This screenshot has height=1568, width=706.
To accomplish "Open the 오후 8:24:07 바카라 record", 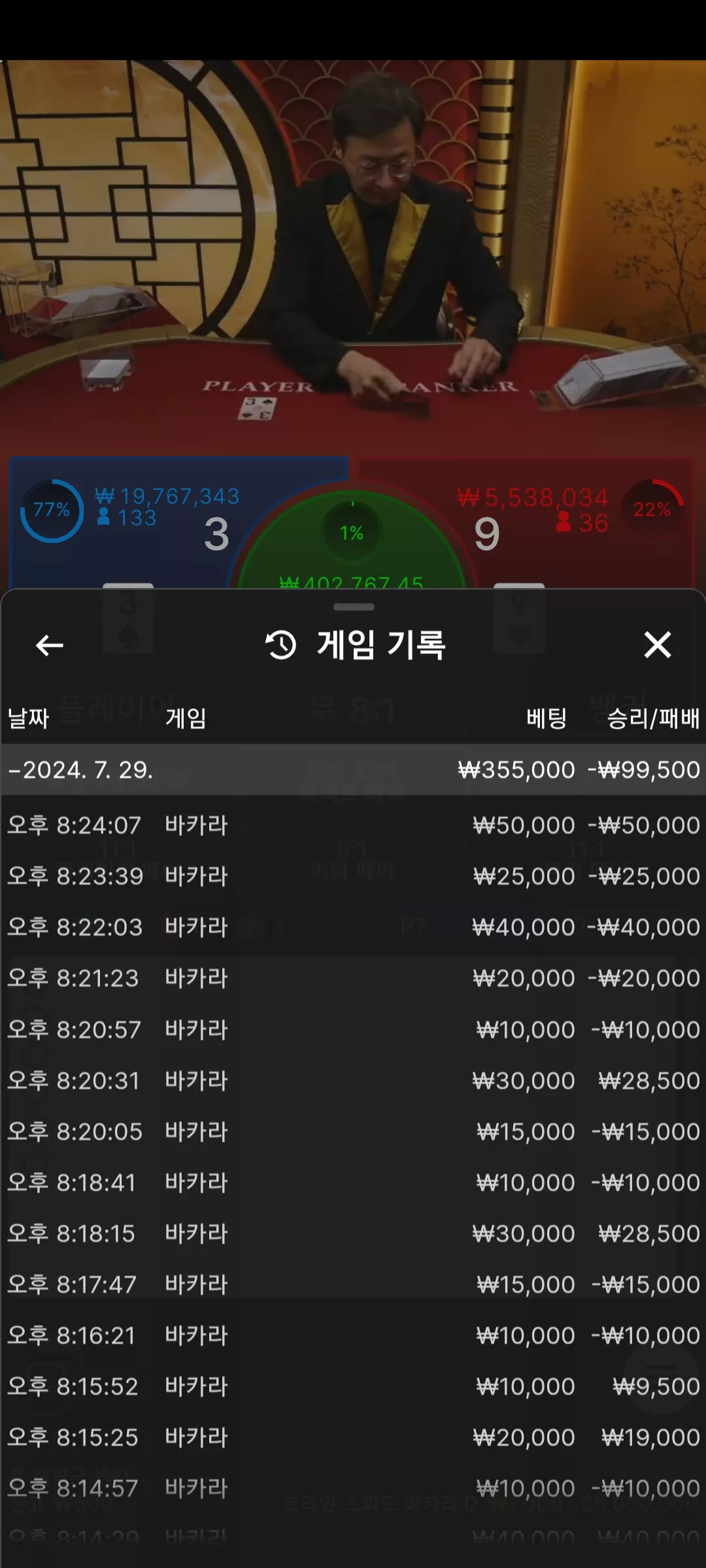I will click(x=353, y=825).
